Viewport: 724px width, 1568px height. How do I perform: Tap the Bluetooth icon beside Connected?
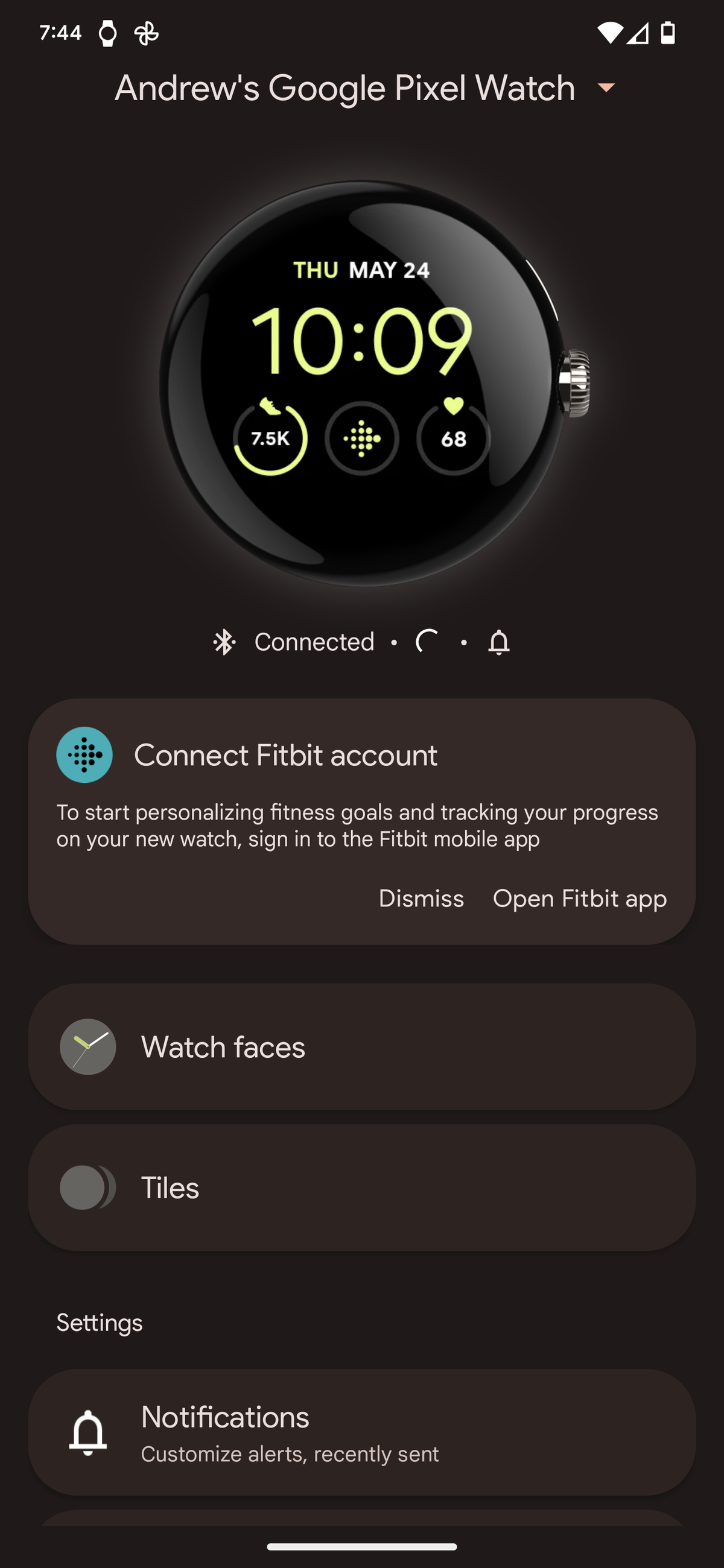225,642
